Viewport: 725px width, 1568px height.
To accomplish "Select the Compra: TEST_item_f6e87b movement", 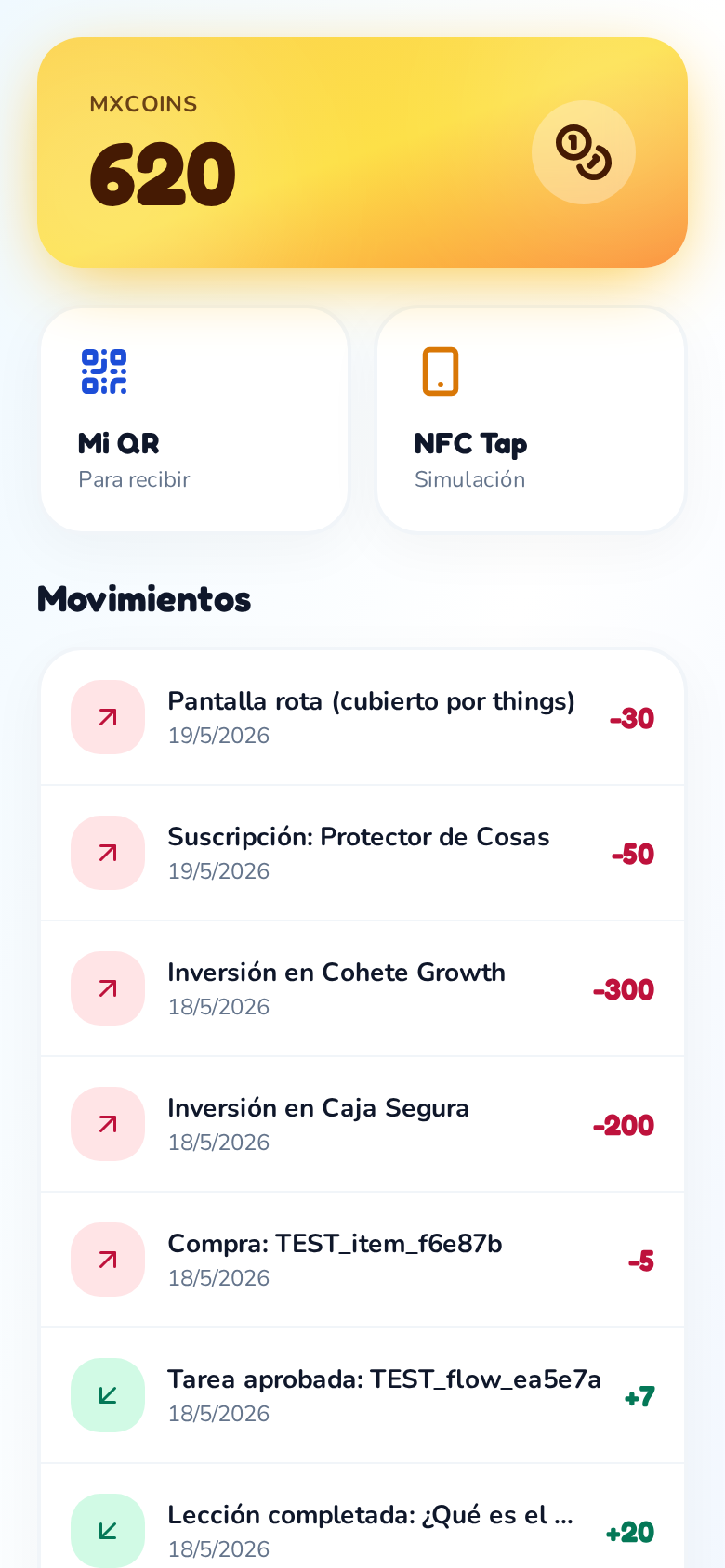I will click(x=362, y=1260).
